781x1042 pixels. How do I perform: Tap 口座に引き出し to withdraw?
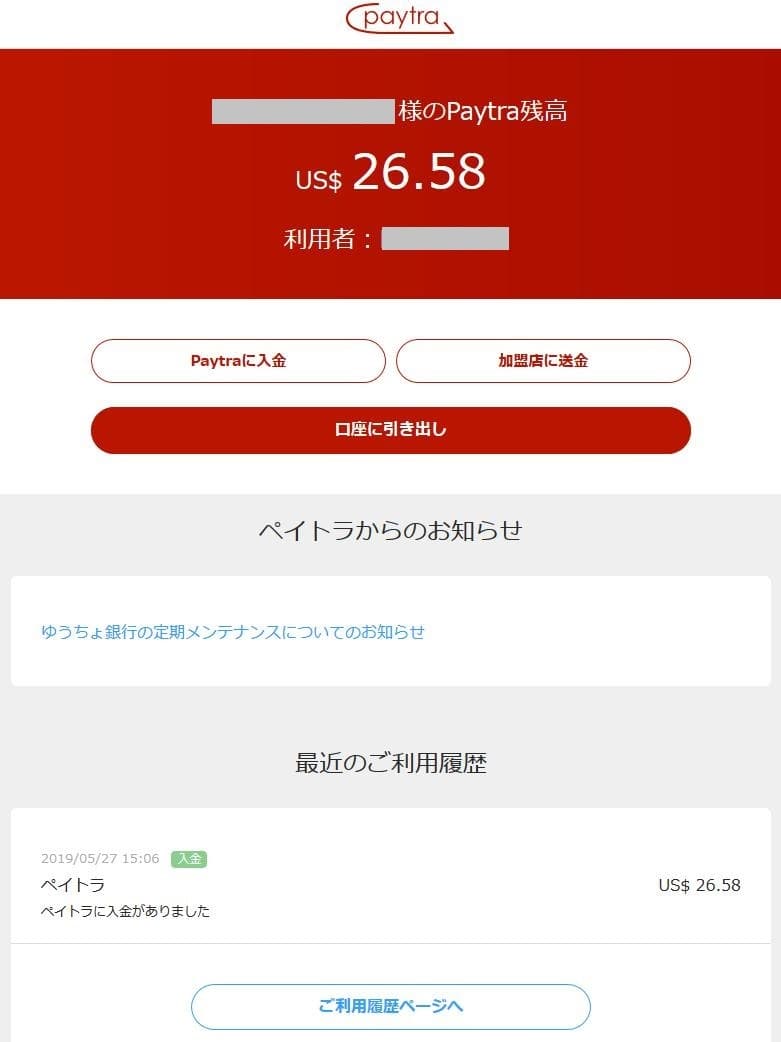pos(390,430)
